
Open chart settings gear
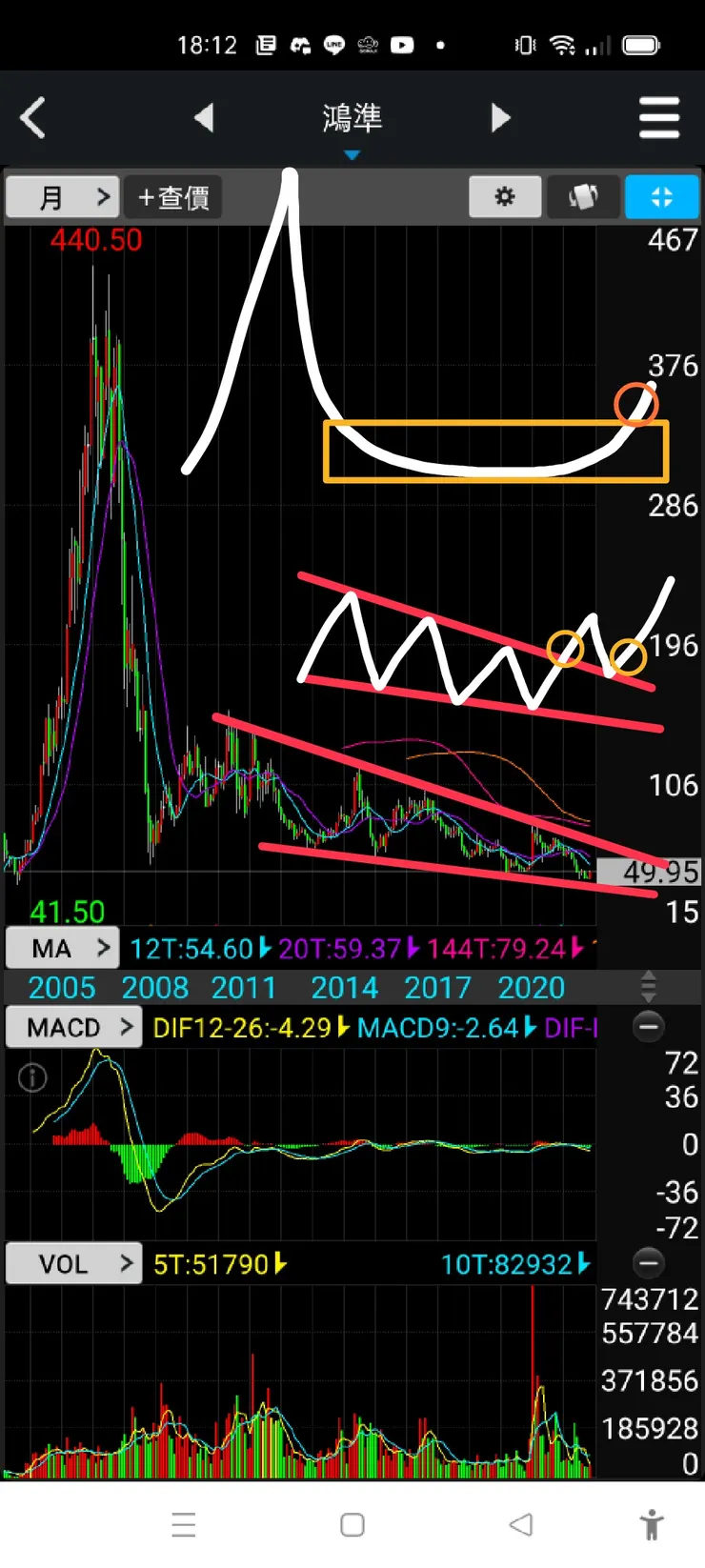(x=505, y=197)
